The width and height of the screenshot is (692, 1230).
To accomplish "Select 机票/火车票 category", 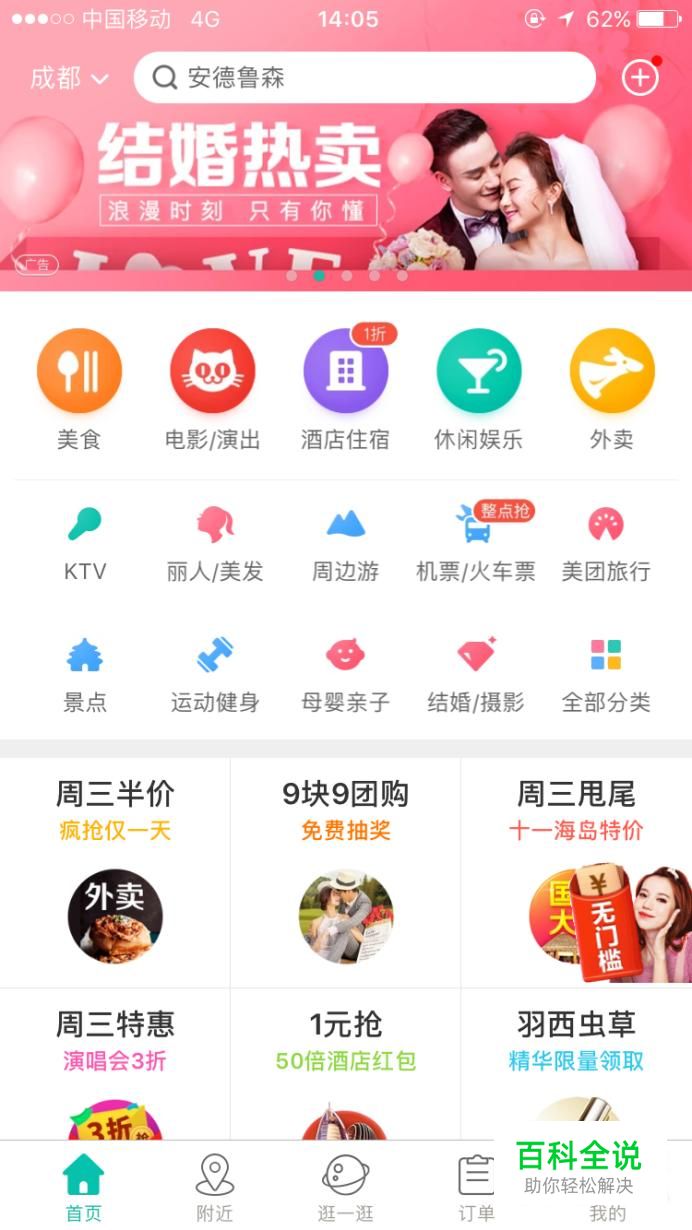I will [x=476, y=543].
